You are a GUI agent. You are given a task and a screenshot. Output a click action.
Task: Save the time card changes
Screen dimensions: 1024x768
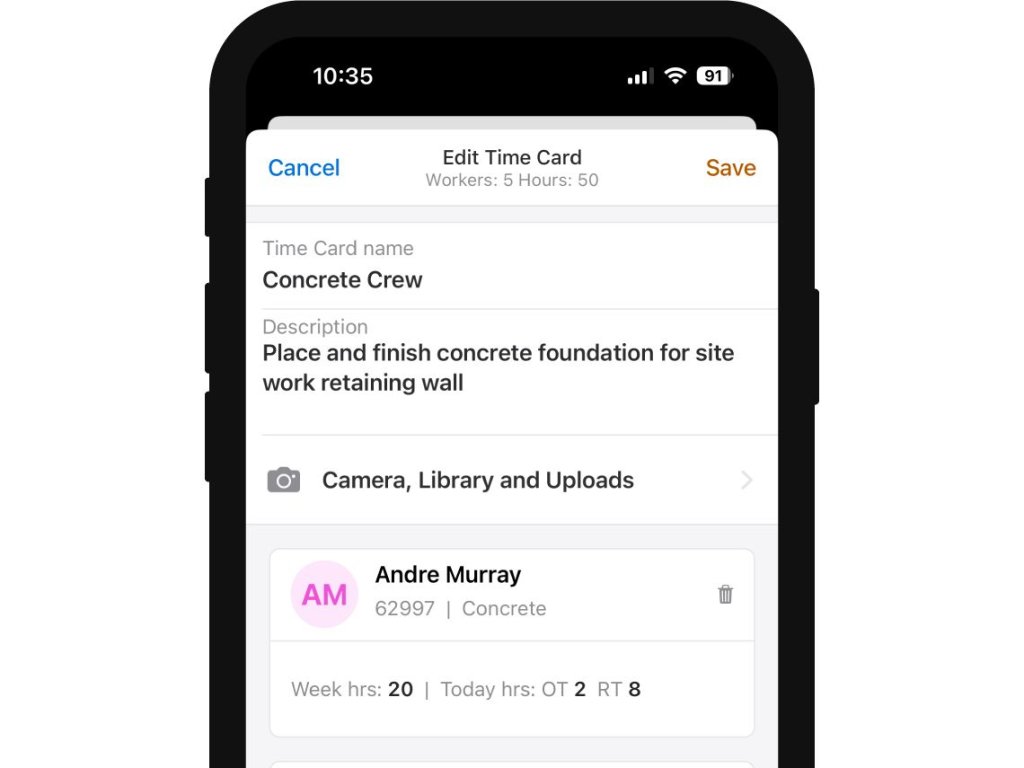click(x=730, y=168)
